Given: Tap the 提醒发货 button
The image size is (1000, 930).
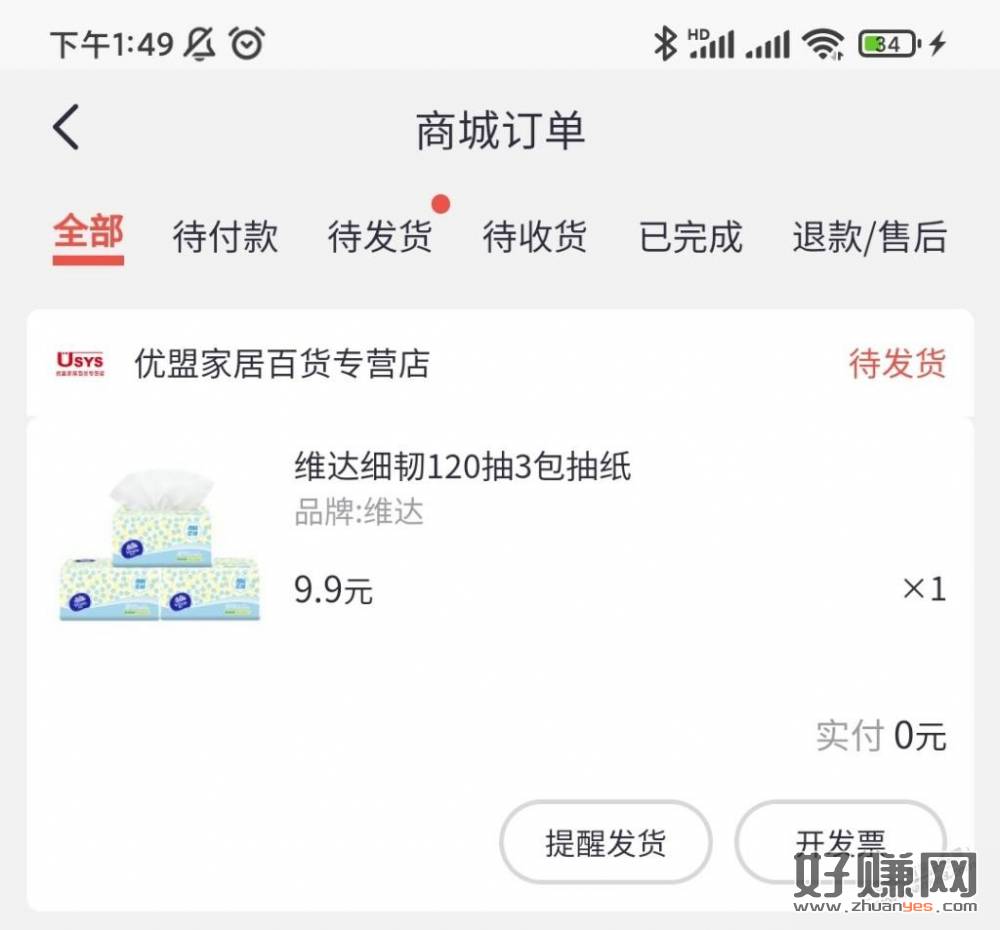Looking at the screenshot, I should click(605, 842).
